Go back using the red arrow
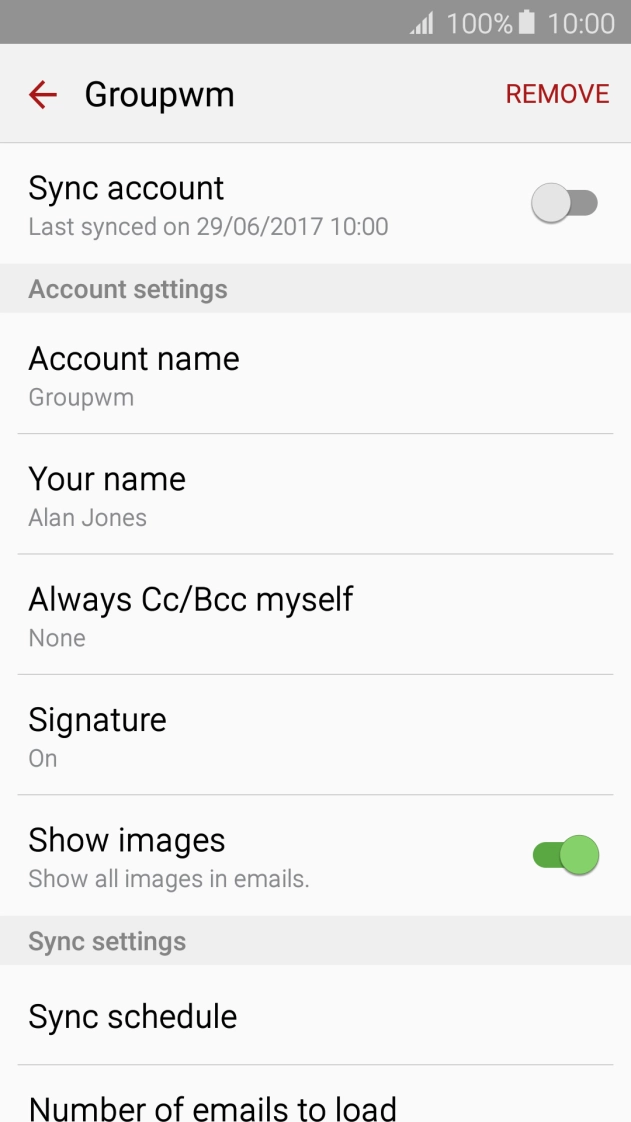Screen dimensions: 631x1122 43,95
